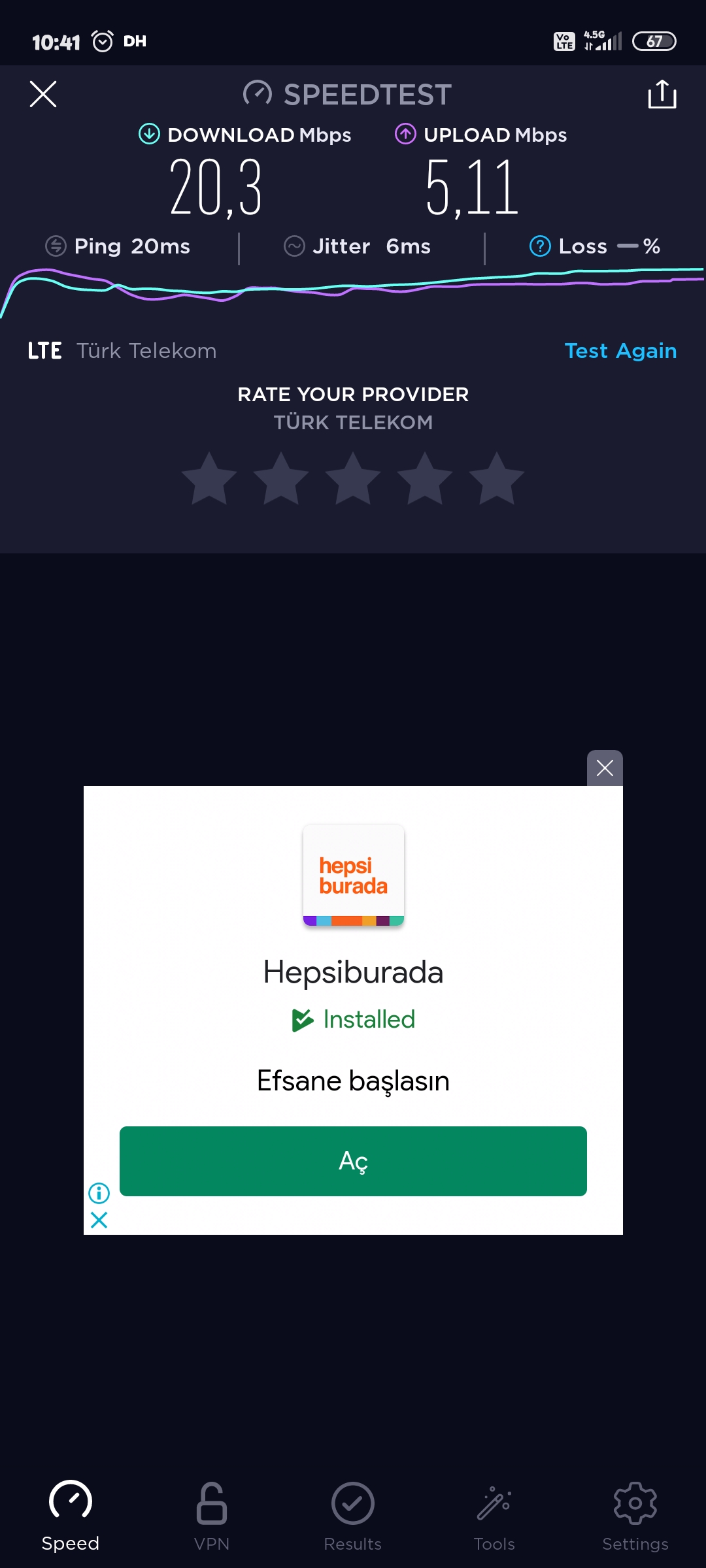Image resolution: width=706 pixels, height=1568 pixels.
Task: Tap Test Again to rerun test
Action: click(x=620, y=351)
